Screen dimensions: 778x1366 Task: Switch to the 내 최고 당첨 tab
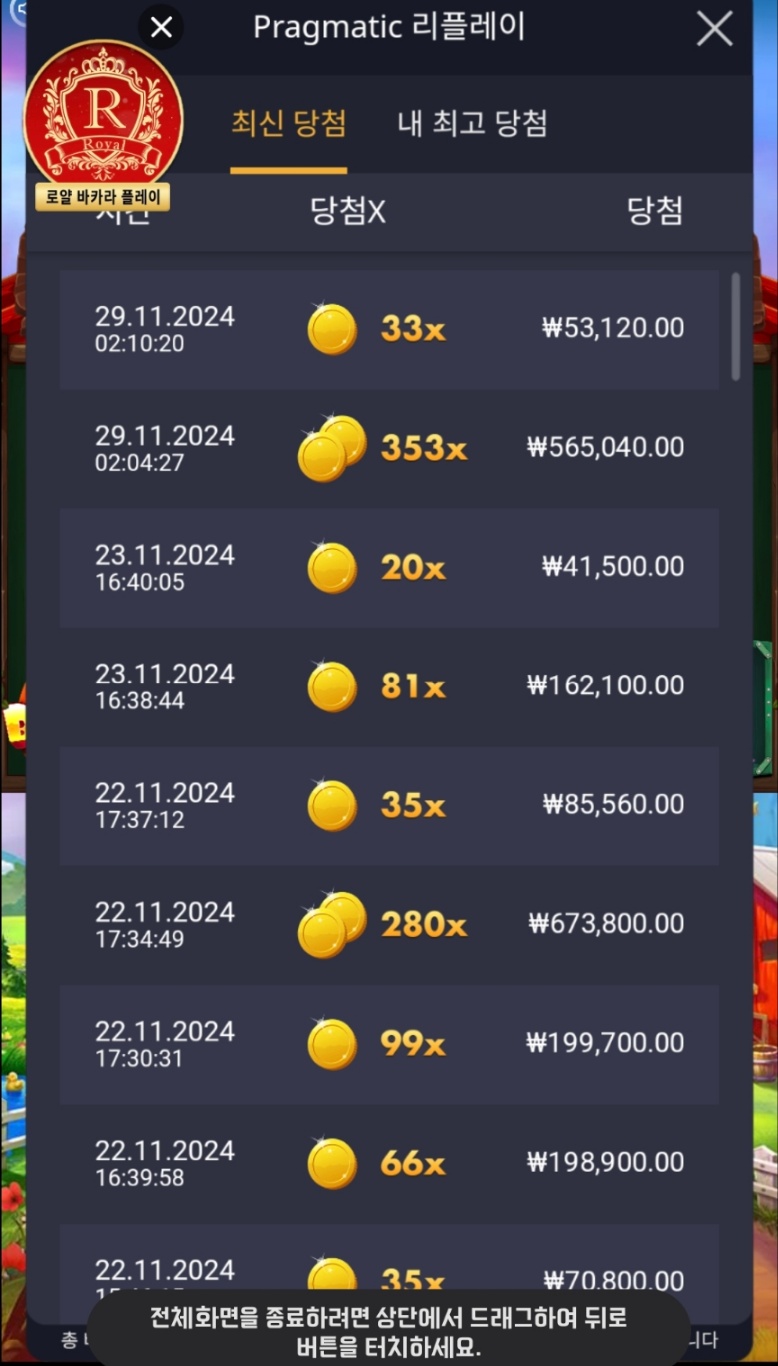(472, 124)
